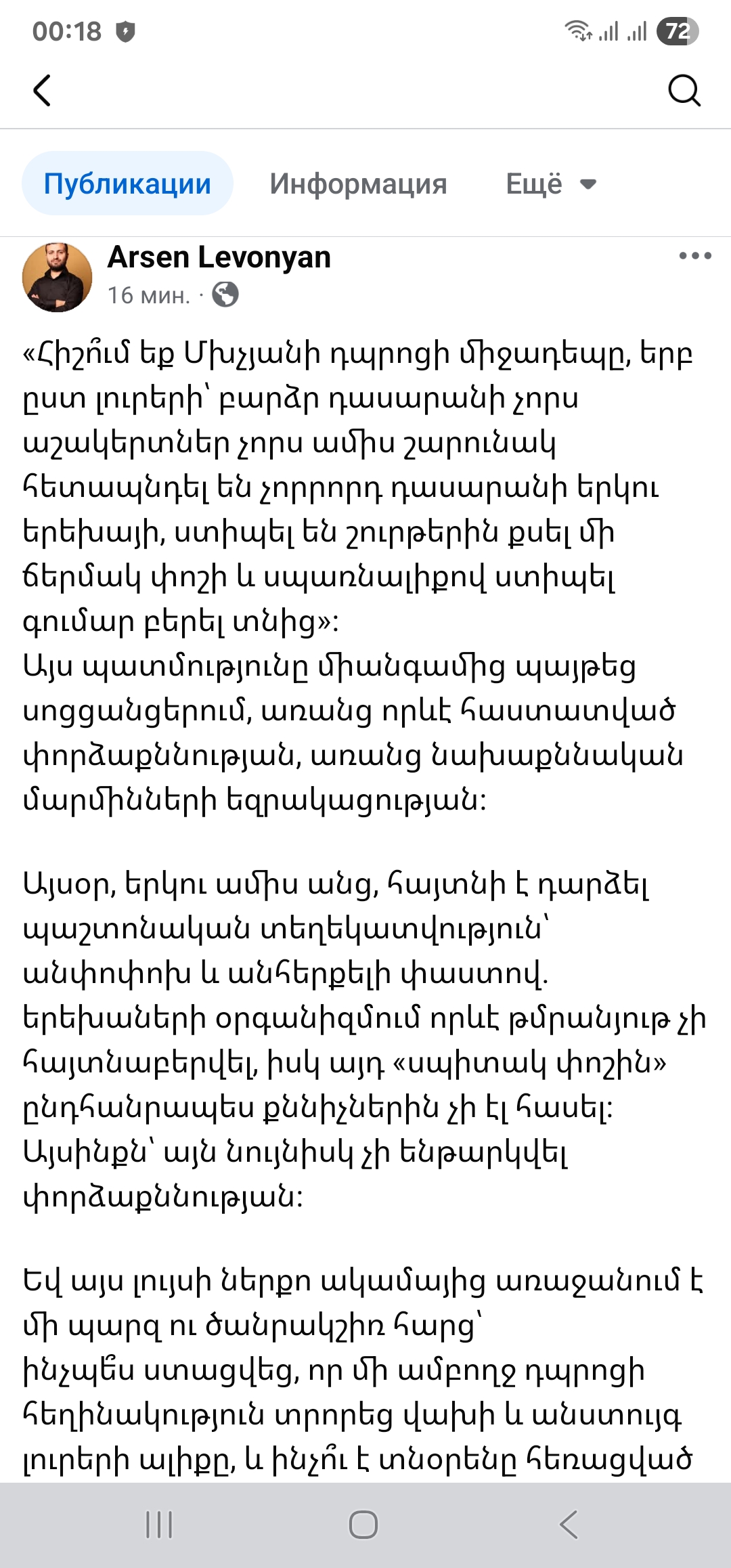Open Arsen Levonyan's profile picture
This screenshot has width=731, height=1568.
(x=58, y=277)
